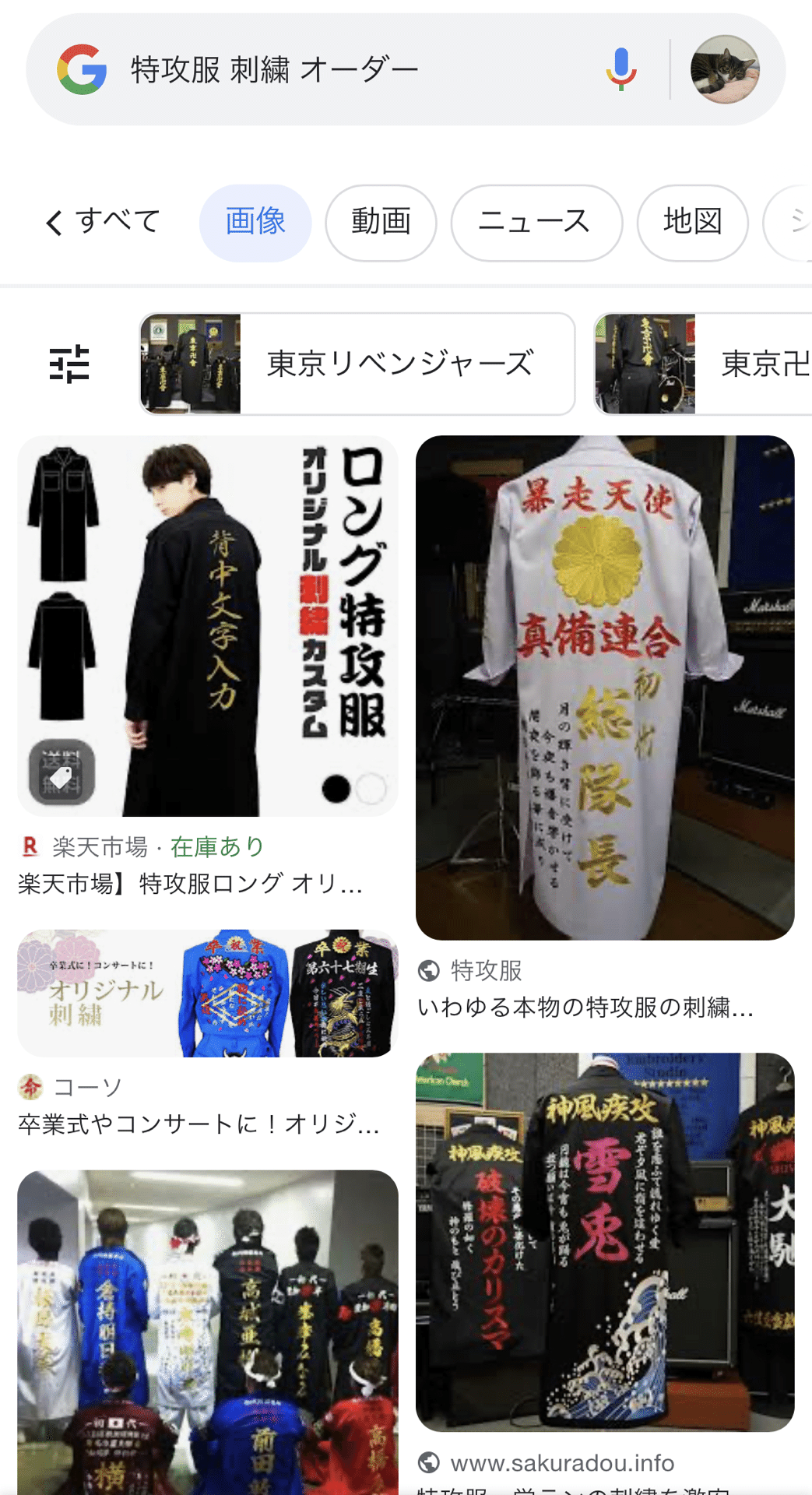
Task: Go back to すべて results
Action: [103, 222]
